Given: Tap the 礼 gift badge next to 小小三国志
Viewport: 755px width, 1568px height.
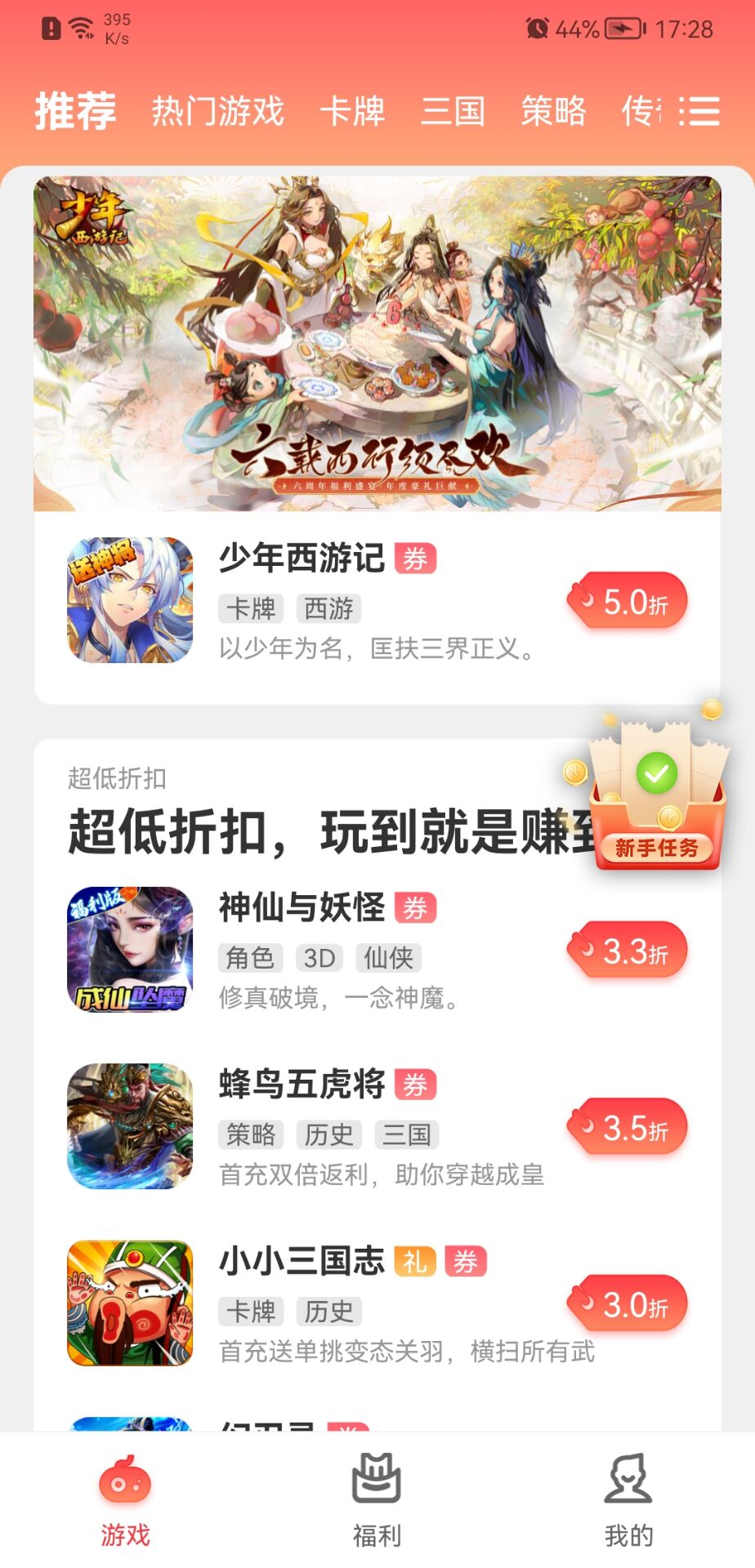Looking at the screenshot, I should (416, 1262).
